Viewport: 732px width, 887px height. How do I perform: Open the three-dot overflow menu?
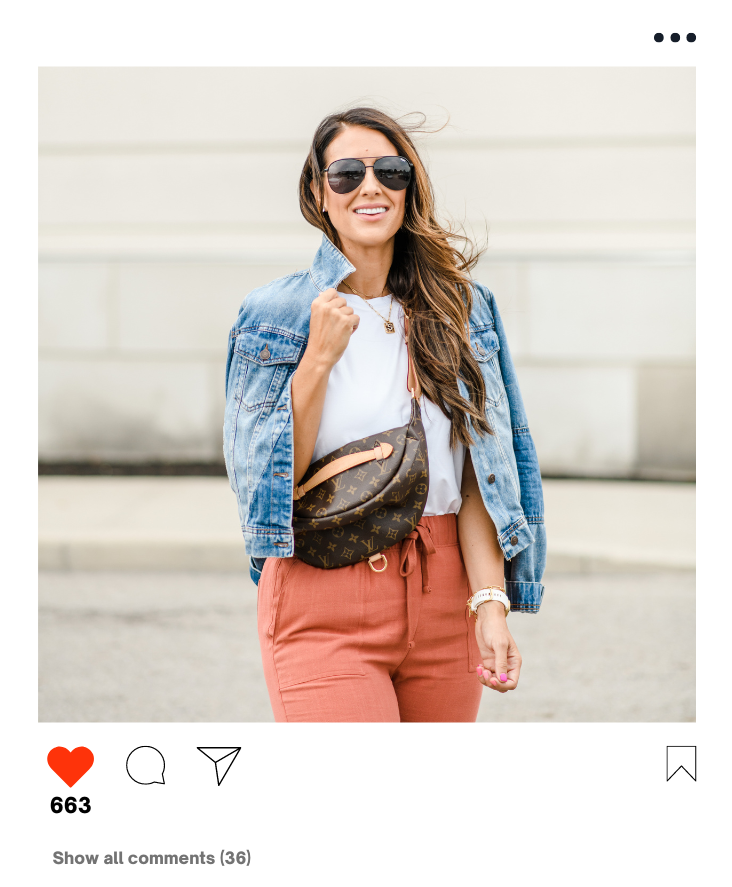[x=674, y=38]
